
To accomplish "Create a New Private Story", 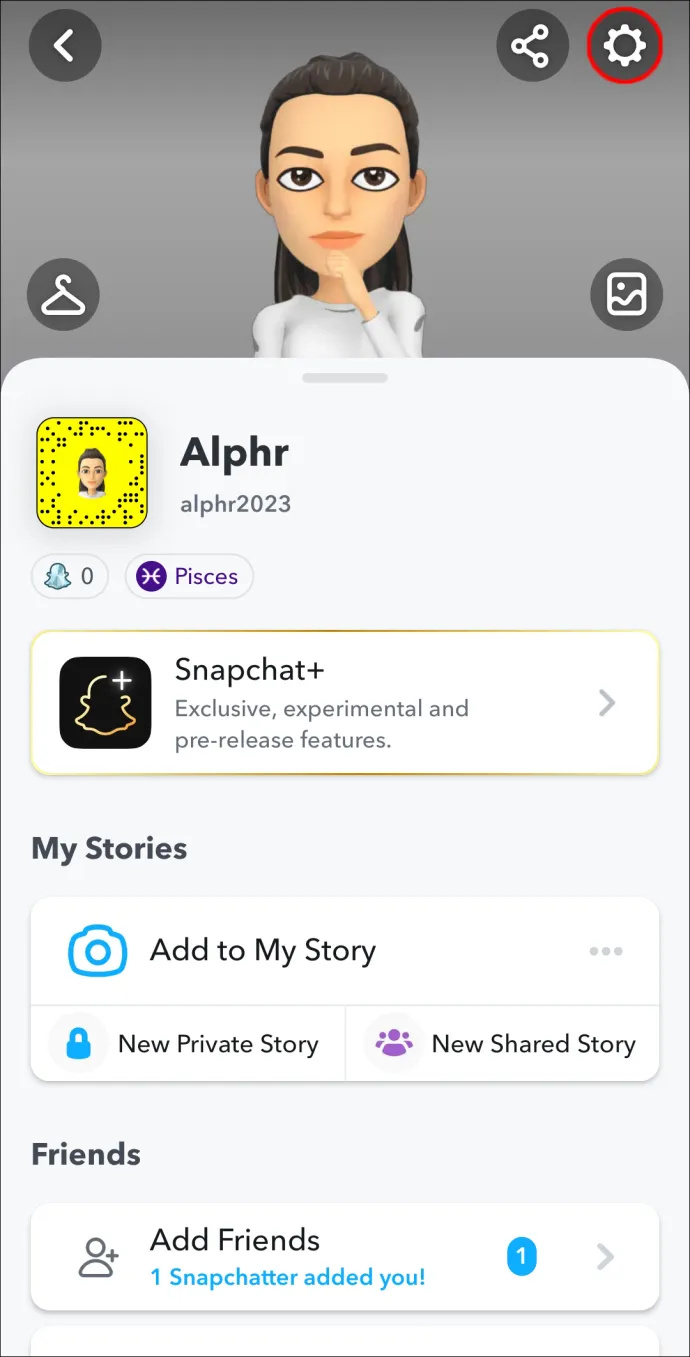I will pos(188,1044).
